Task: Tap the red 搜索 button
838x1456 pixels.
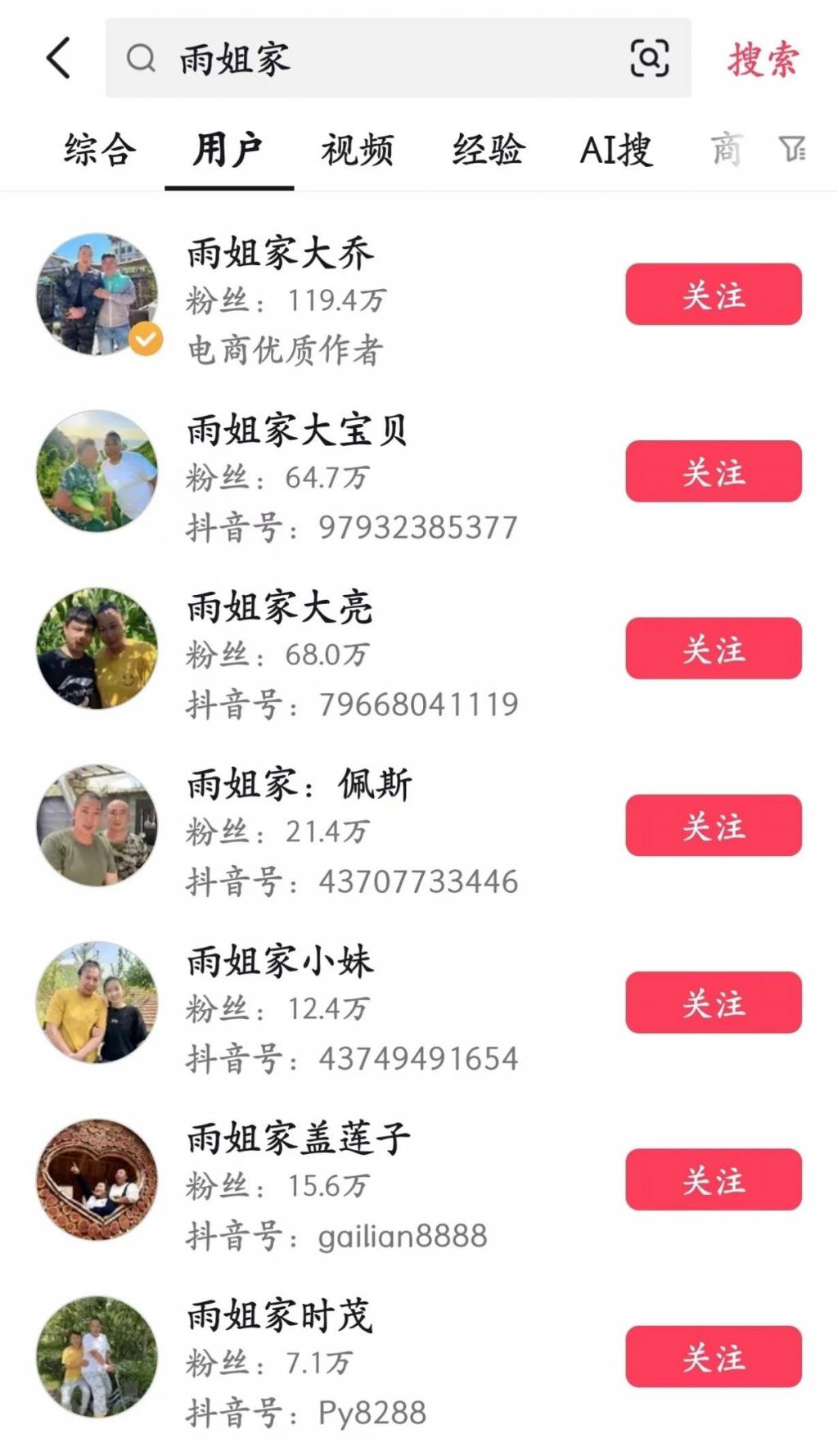Action: pos(762,60)
